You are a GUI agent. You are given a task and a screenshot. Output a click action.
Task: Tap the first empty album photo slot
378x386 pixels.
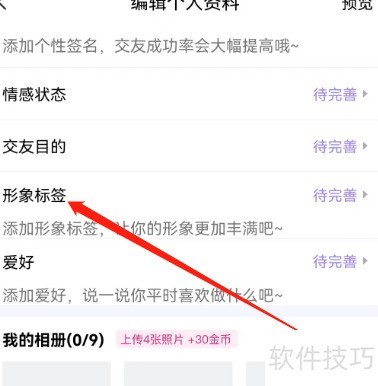57,374
